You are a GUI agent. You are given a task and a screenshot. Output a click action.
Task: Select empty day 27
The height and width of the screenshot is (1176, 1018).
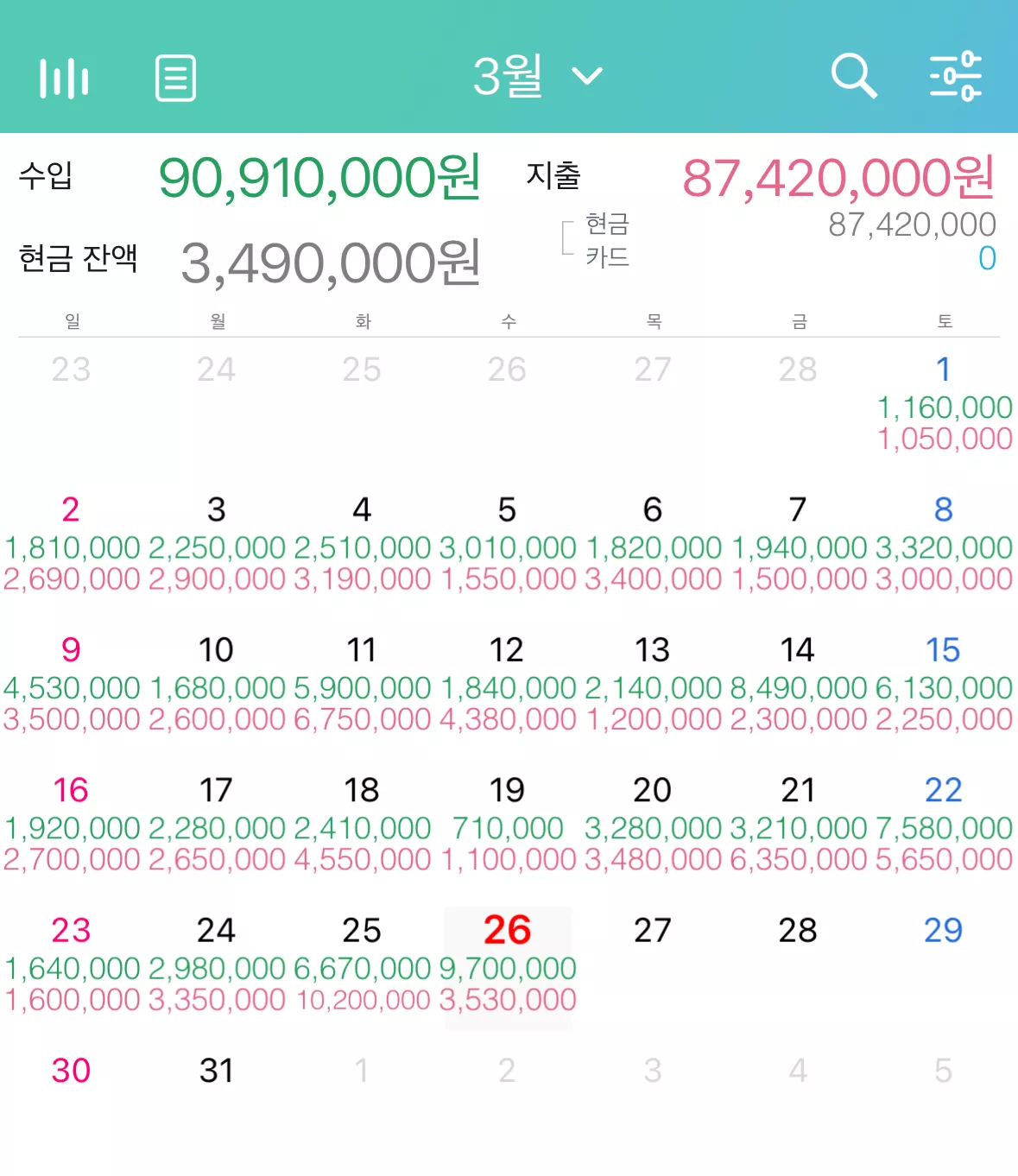click(653, 964)
